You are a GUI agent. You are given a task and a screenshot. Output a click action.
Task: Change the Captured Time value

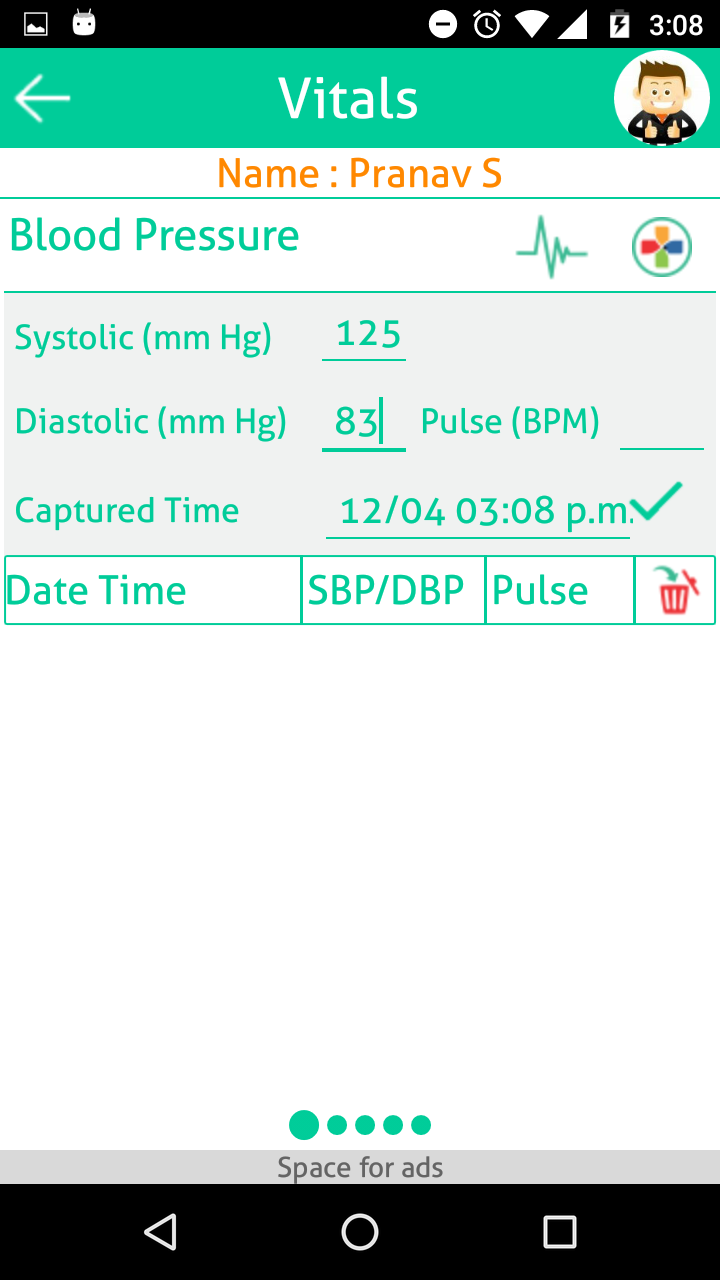tap(478, 512)
